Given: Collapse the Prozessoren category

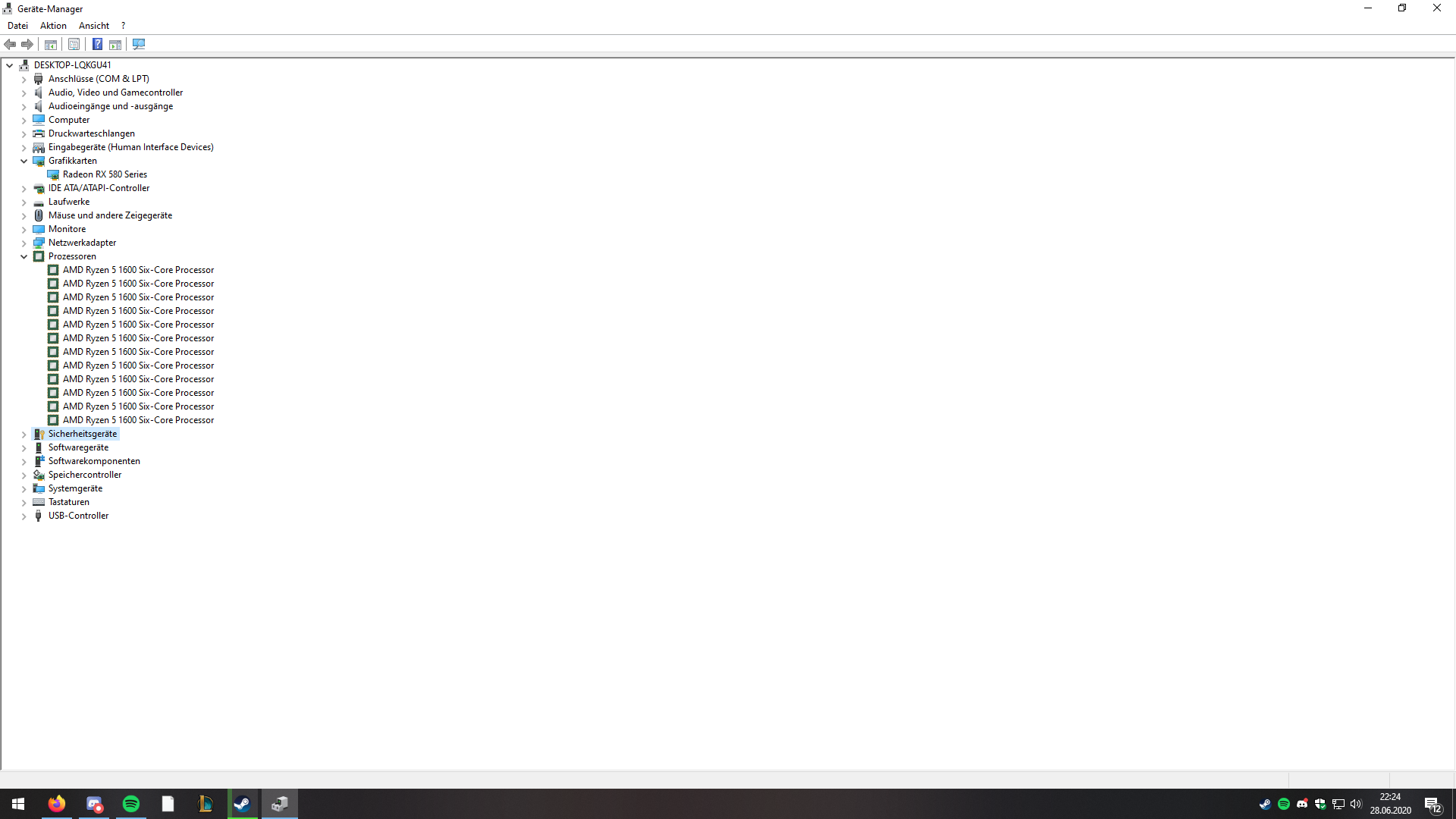Looking at the screenshot, I should pyautogui.click(x=24, y=256).
